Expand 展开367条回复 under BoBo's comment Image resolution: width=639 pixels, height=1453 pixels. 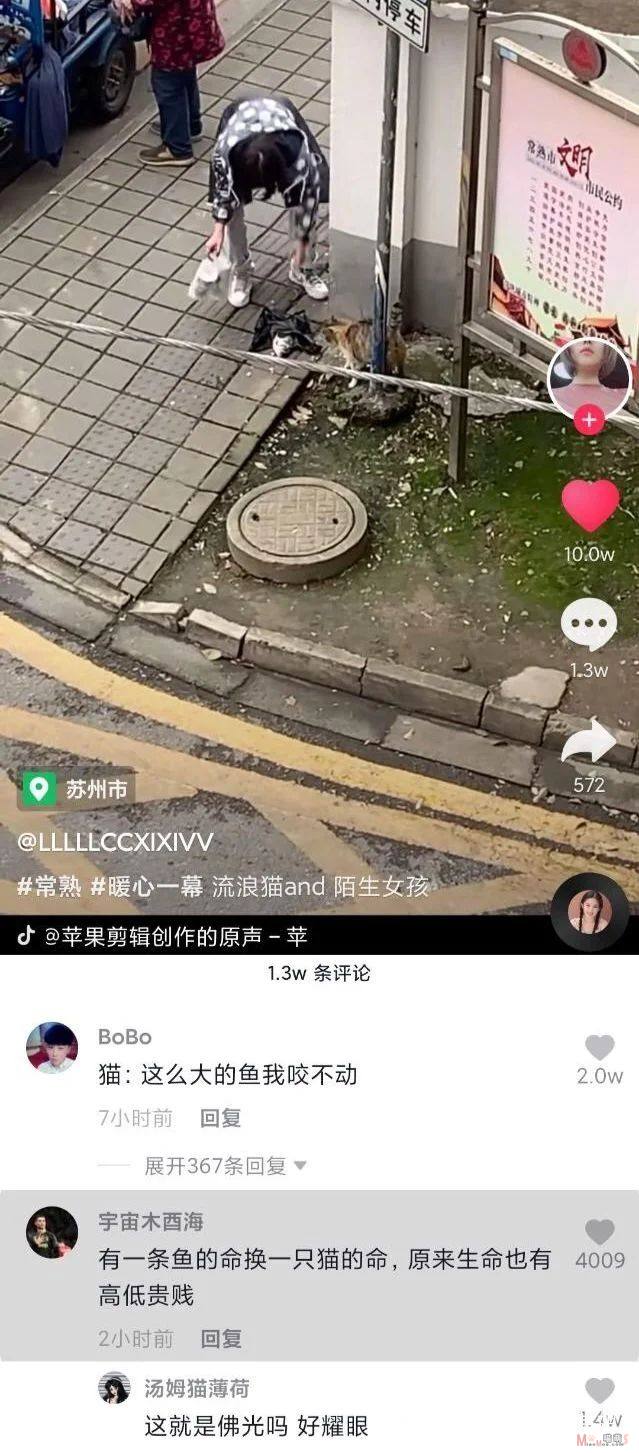[x=225, y=1166]
